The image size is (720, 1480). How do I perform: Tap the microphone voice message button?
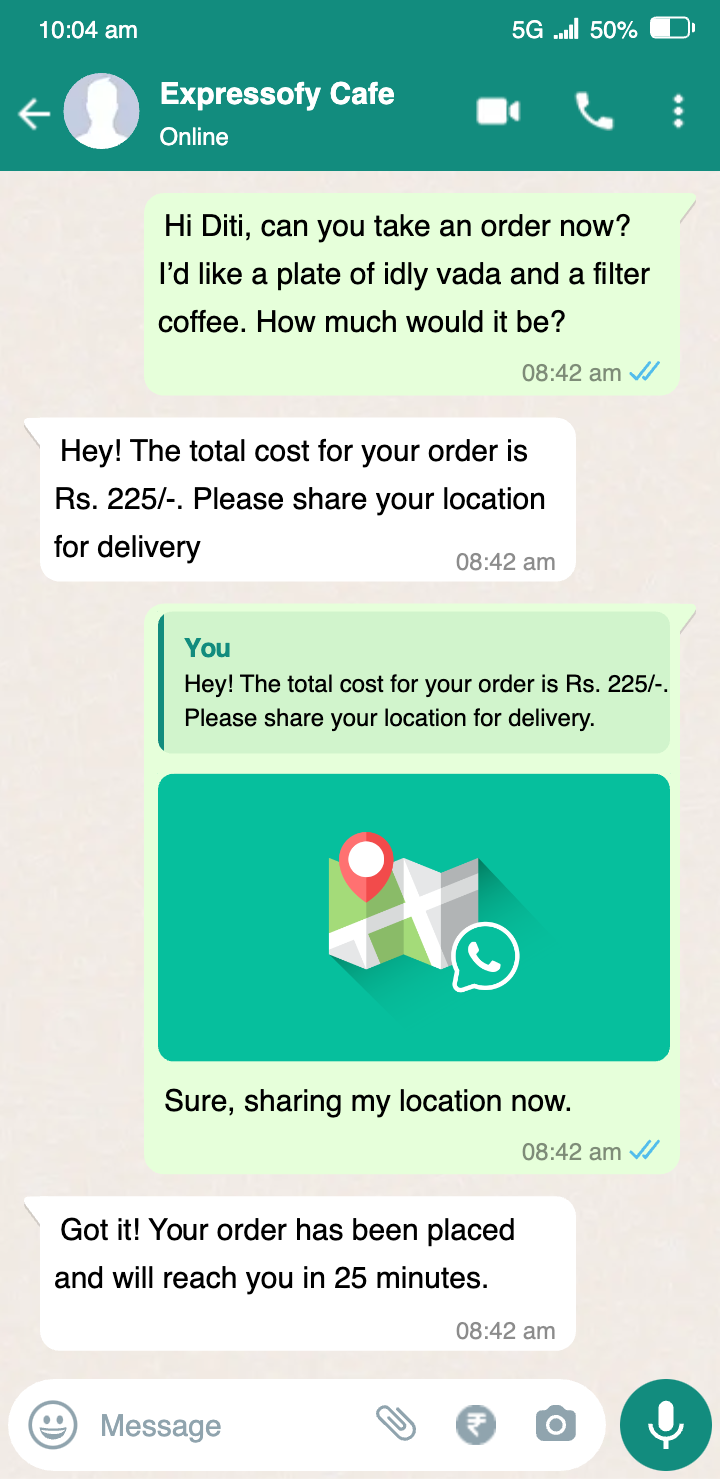665,1424
